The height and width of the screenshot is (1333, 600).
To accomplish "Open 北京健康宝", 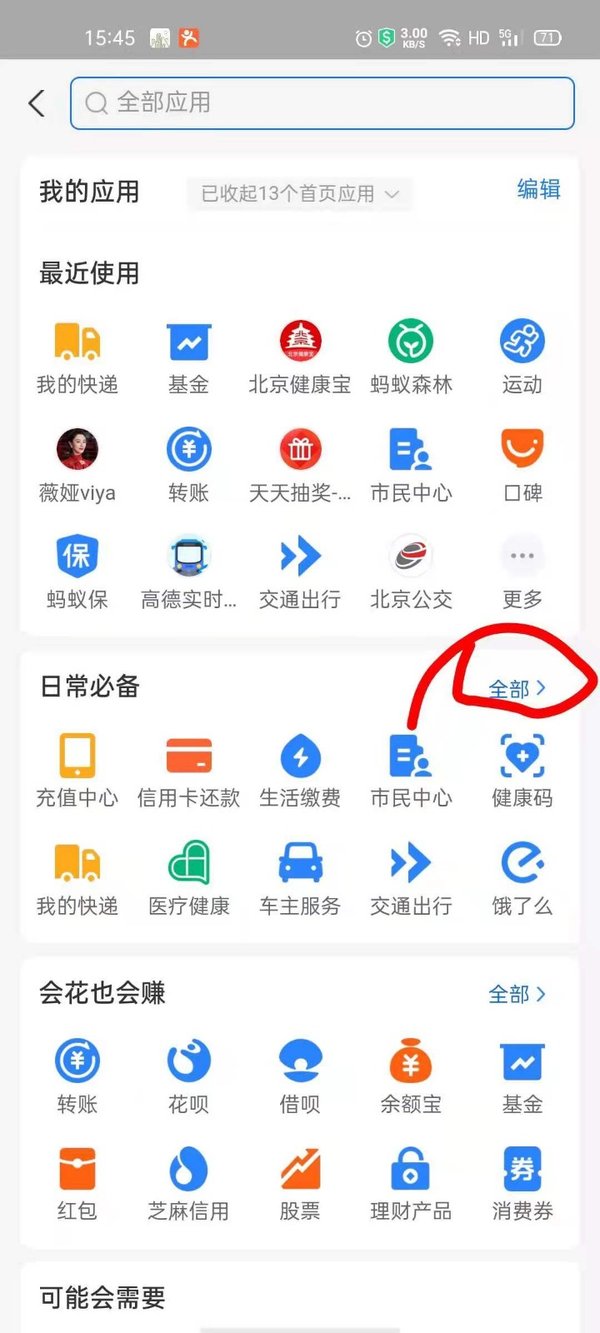I will [x=300, y=357].
